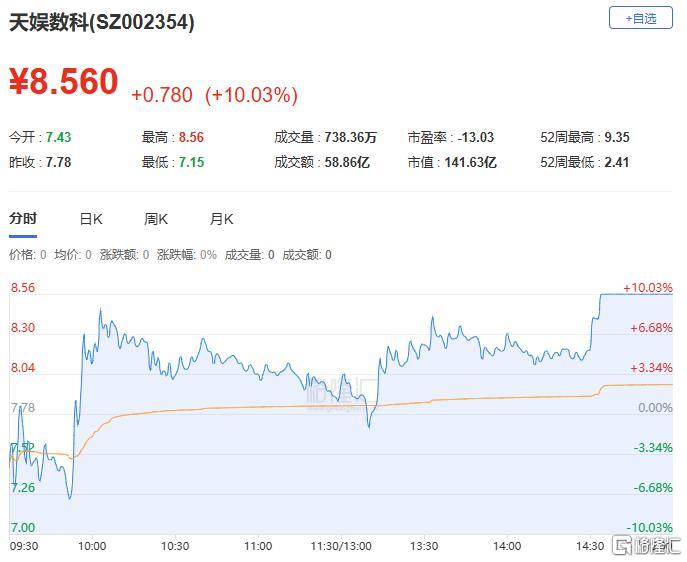Add 天娱数科 to watchlist with +自选
Image resolution: width=687 pixels, height=562 pixels.
(x=640, y=18)
